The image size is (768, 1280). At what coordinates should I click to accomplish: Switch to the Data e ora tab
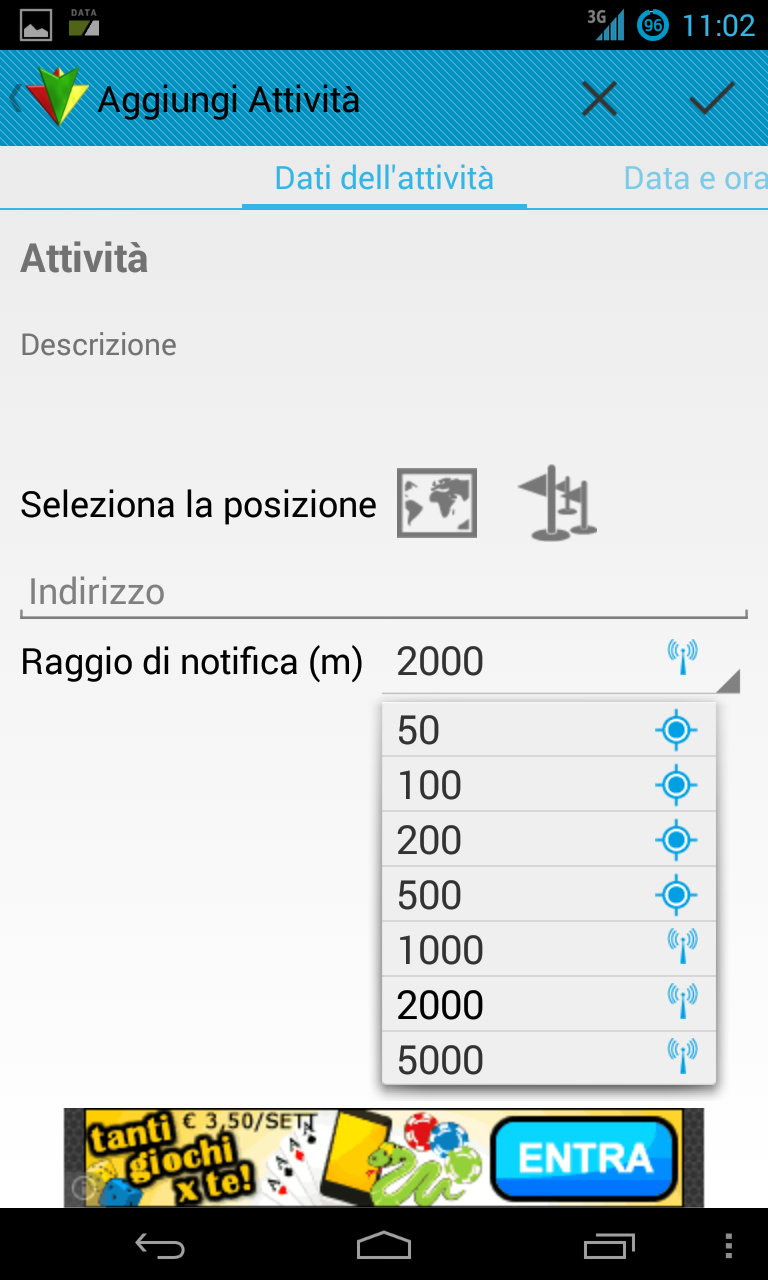coord(695,178)
